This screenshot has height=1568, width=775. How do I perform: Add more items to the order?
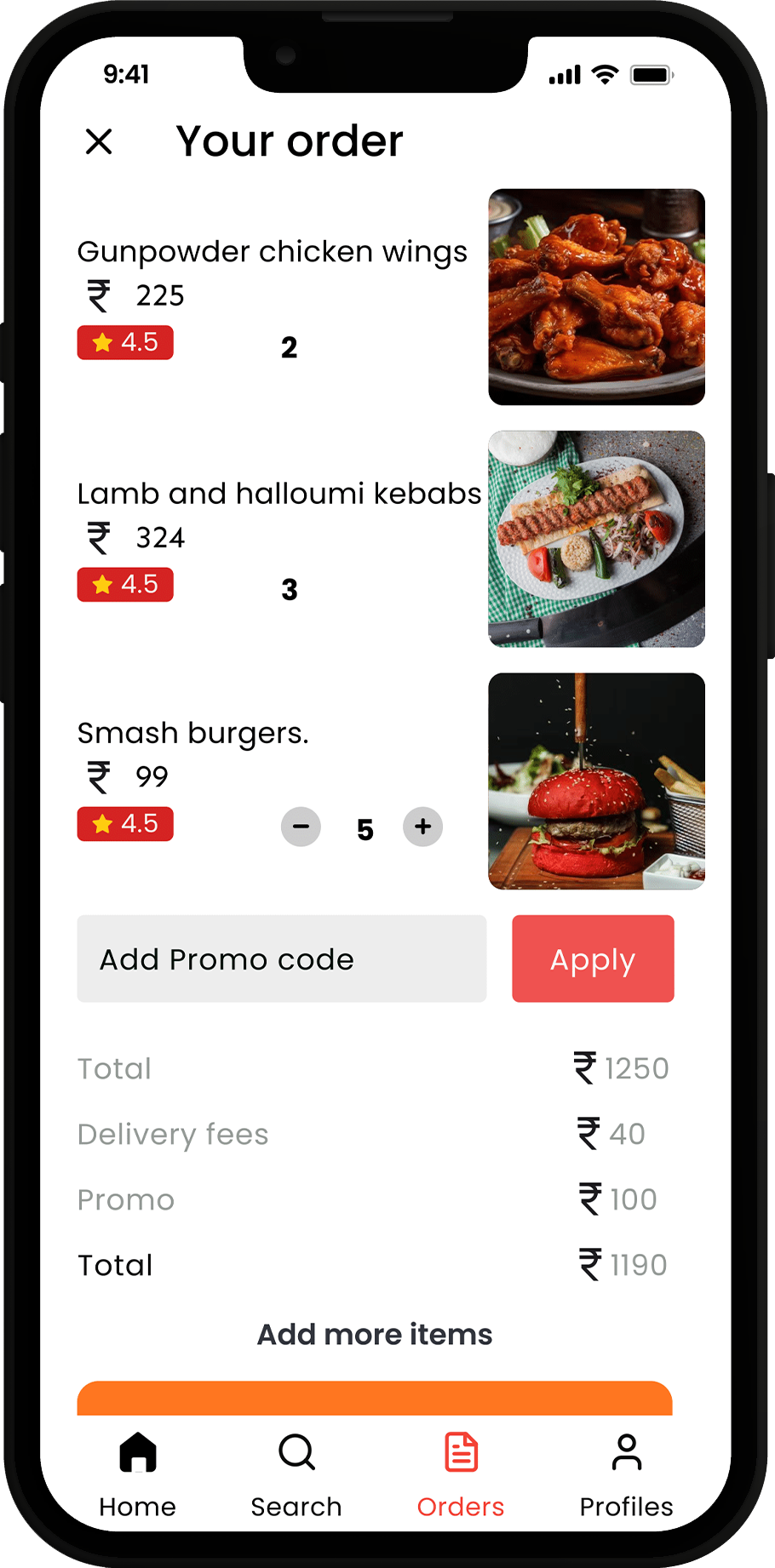point(375,1334)
